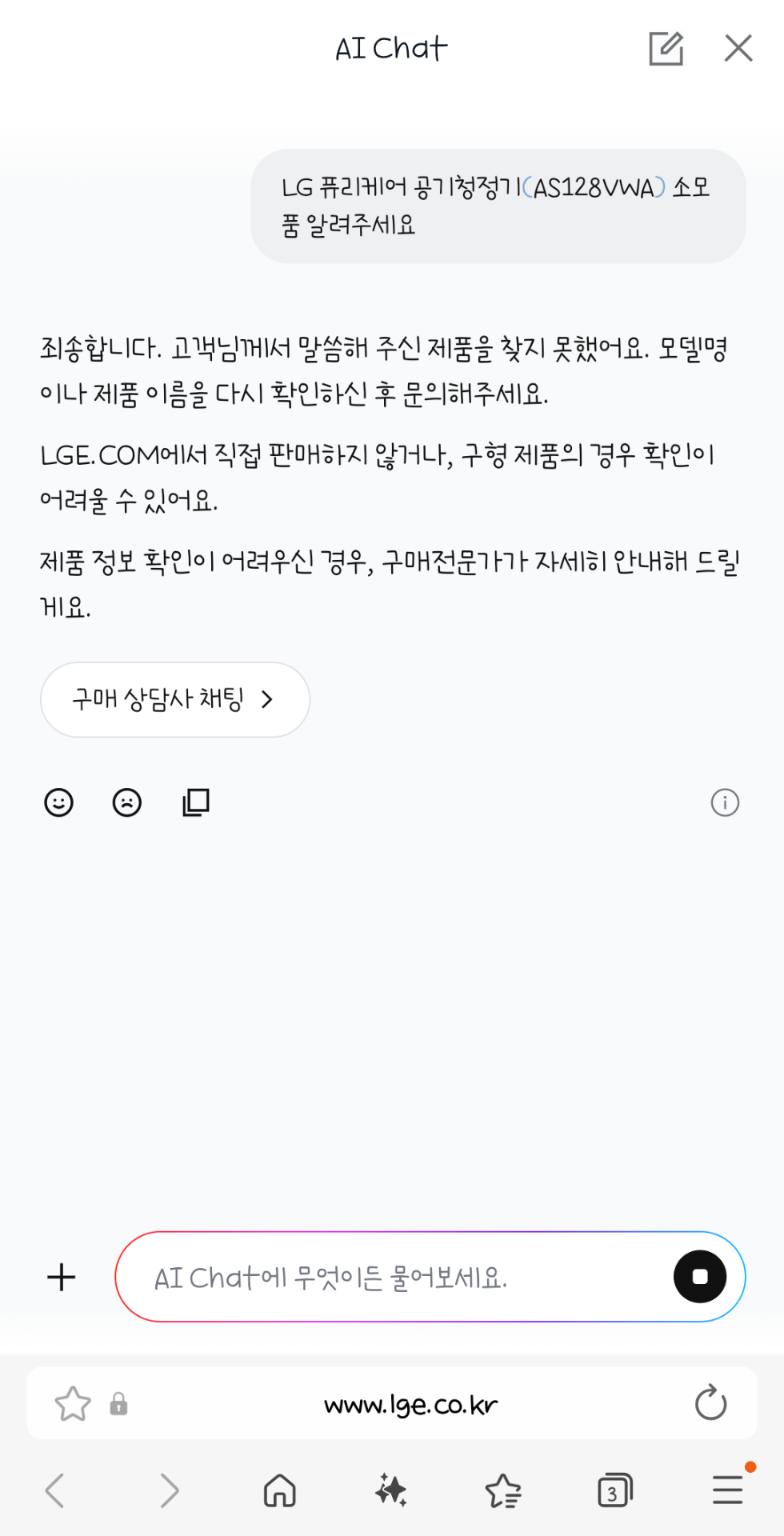Bookmark this page with the star icon
The image size is (784, 1536).
(x=73, y=1404)
